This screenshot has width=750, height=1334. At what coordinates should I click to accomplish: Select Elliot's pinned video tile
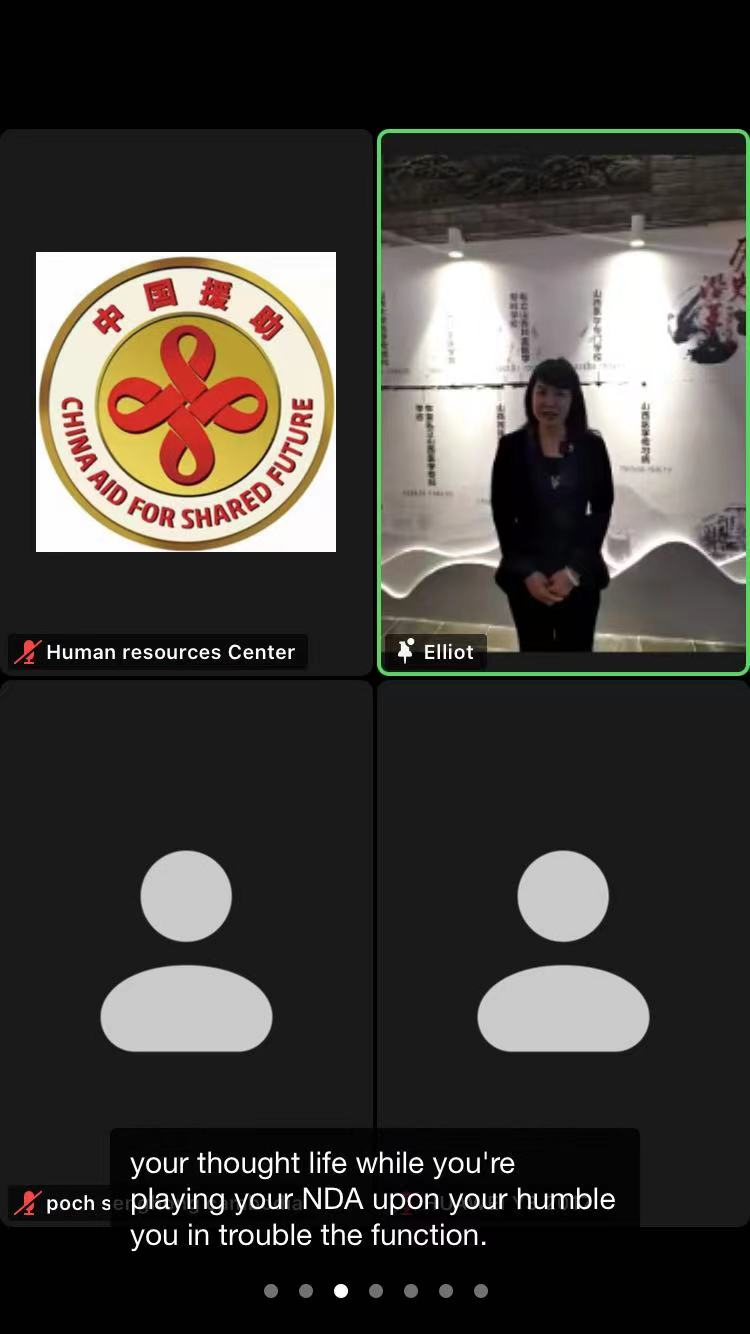563,400
